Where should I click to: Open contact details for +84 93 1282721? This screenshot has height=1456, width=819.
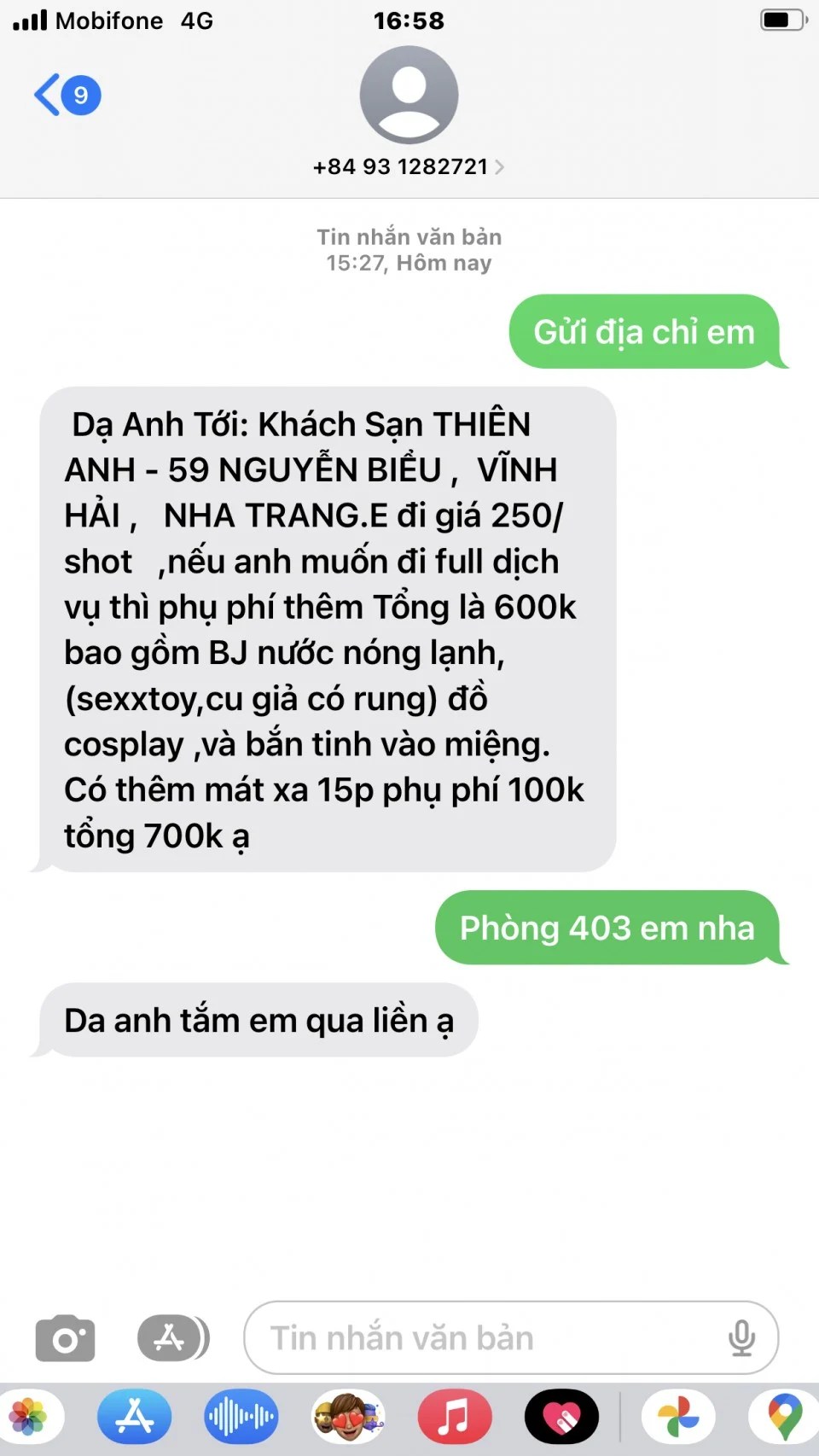tap(409, 166)
